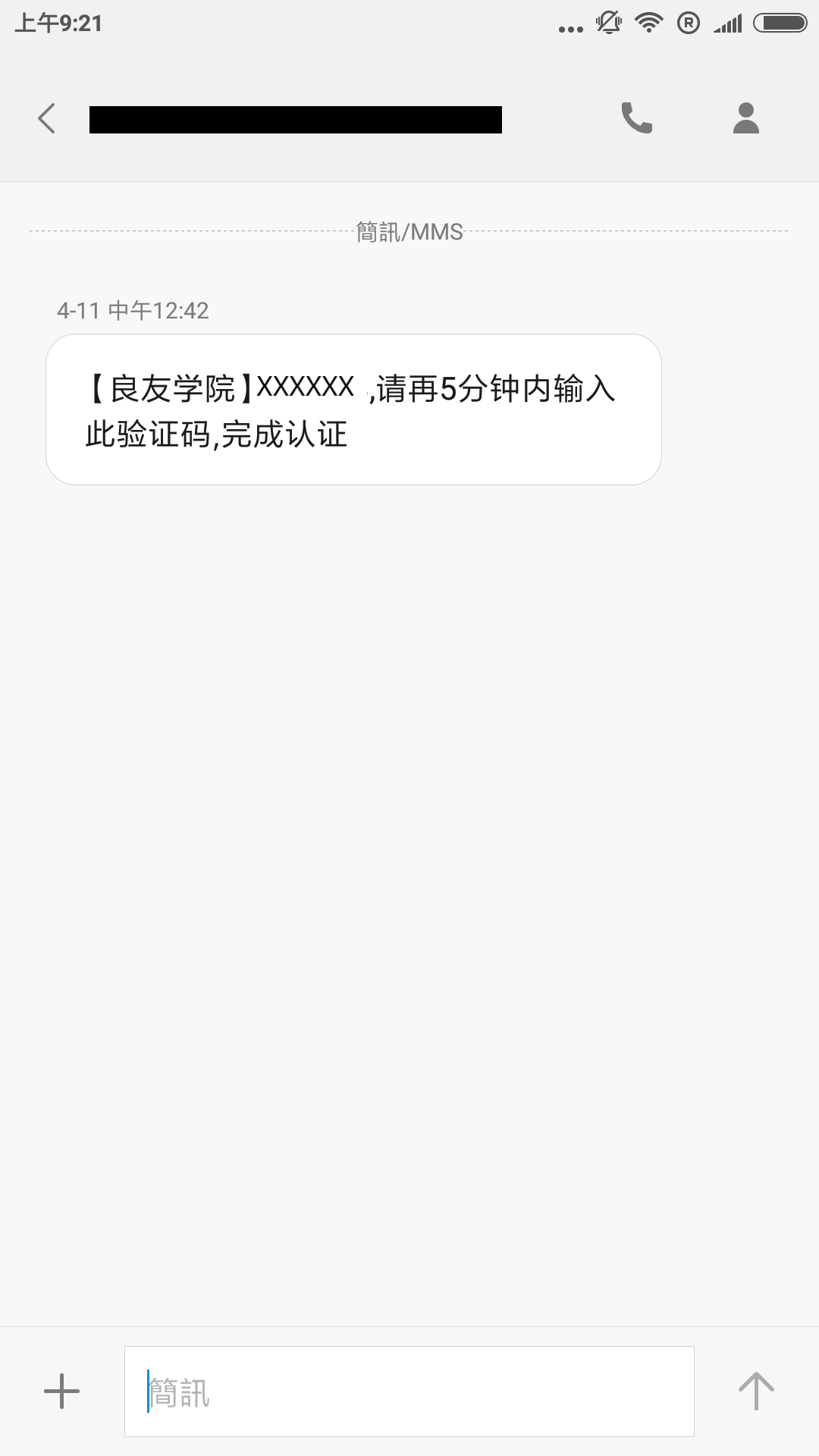The image size is (819, 1456).
Task: Open the contact details person icon
Action: point(746,118)
